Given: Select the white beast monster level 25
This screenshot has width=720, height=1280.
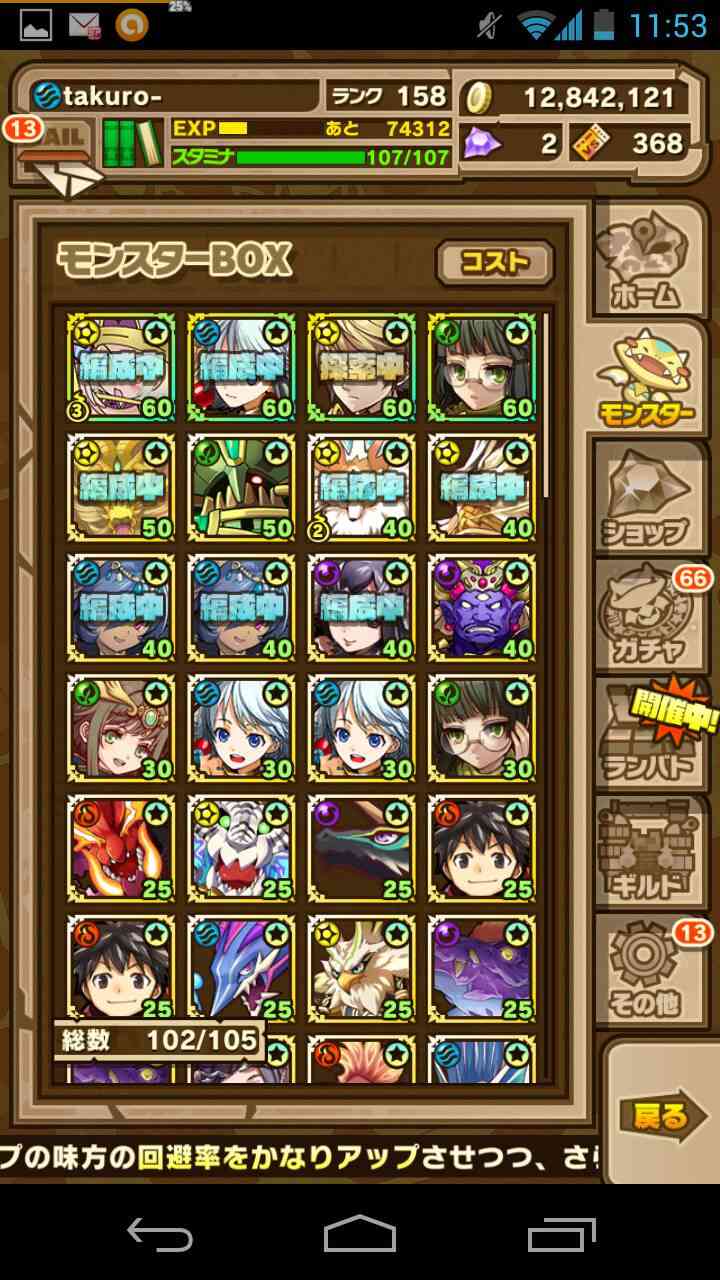Looking at the screenshot, I should 242,848.
